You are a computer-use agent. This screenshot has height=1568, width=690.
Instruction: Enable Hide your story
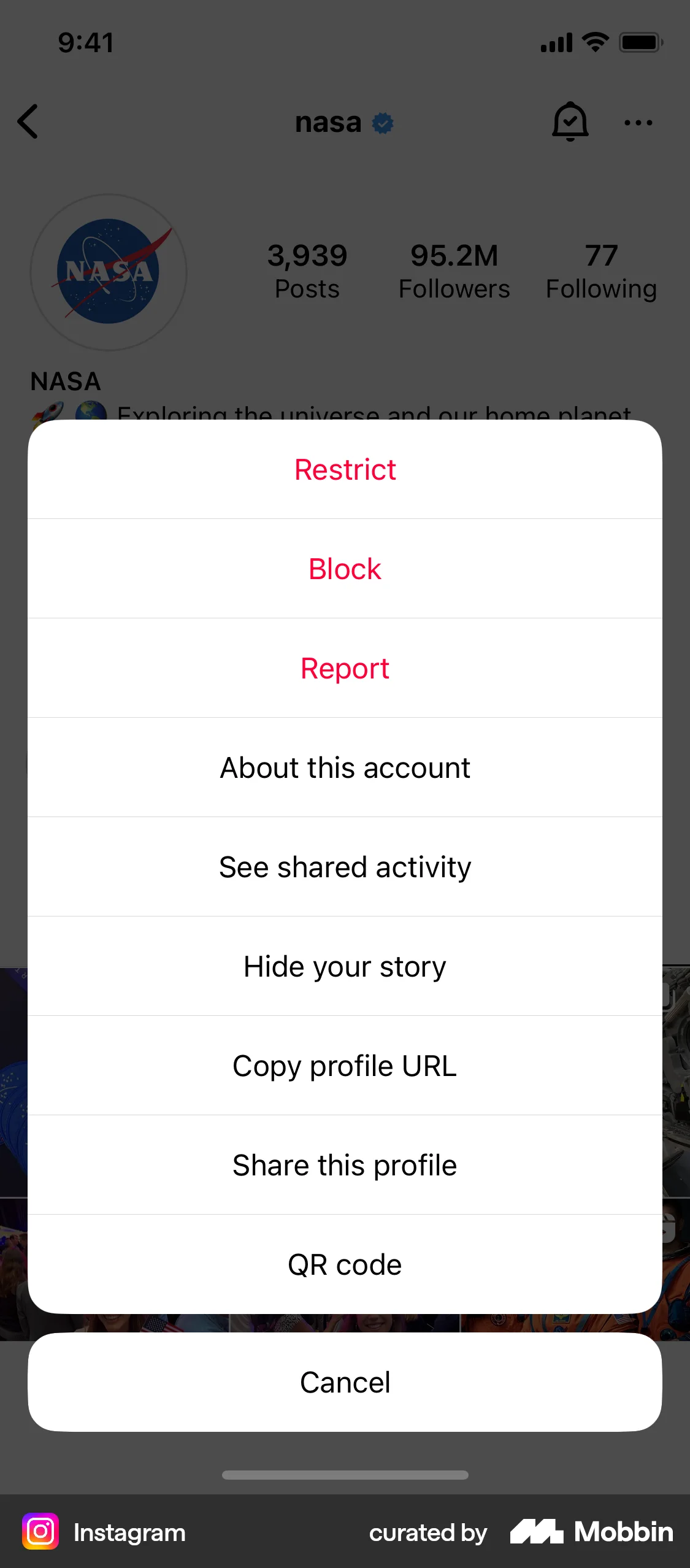[345, 966]
